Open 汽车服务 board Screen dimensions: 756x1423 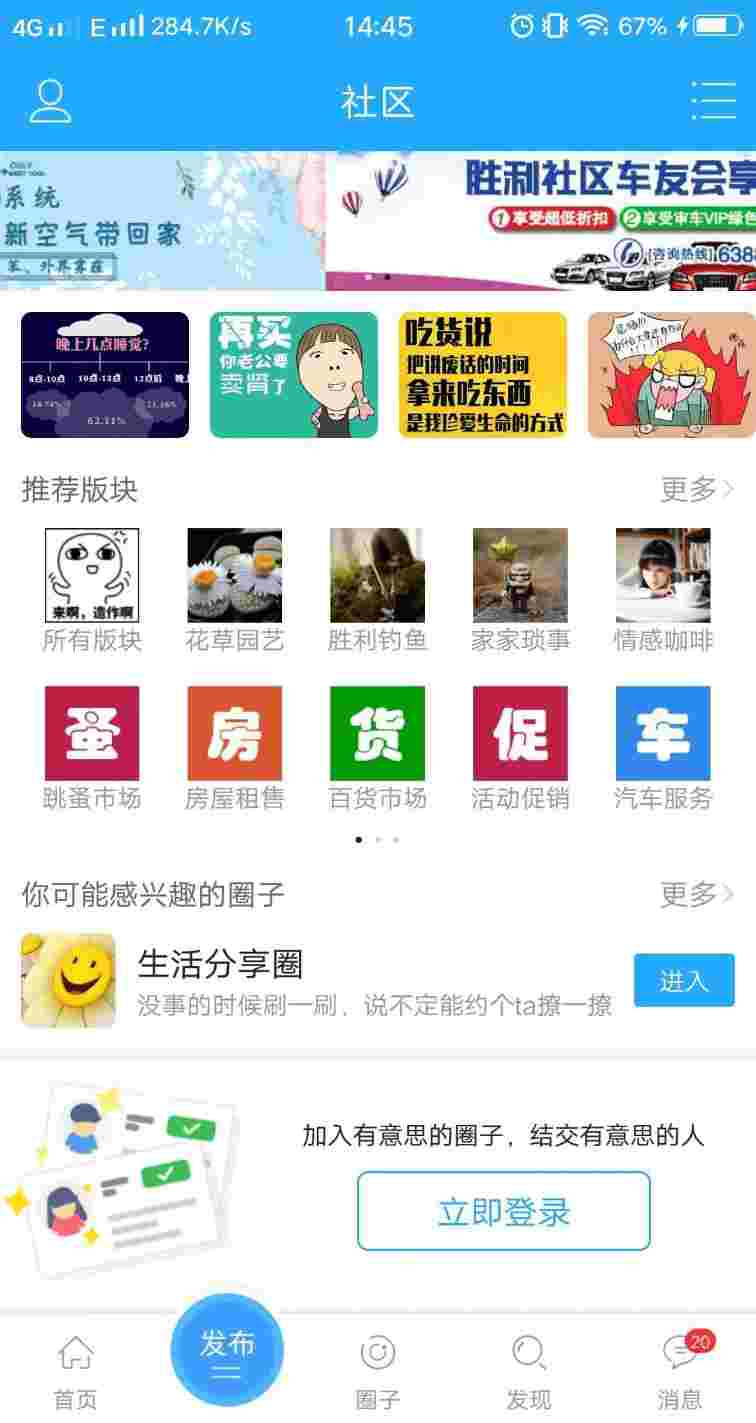pyautogui.click(x=663, y=747)
